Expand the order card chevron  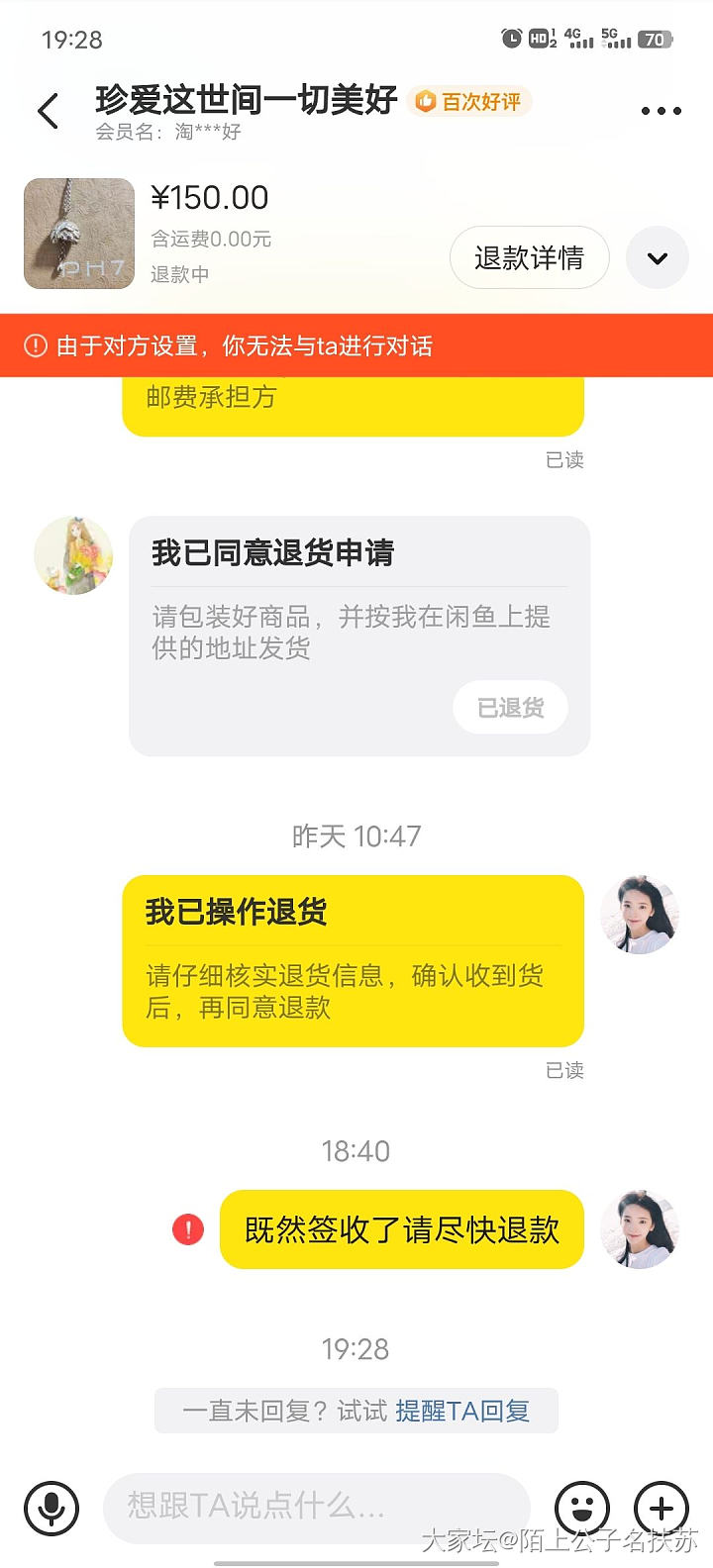coord(658,258)
